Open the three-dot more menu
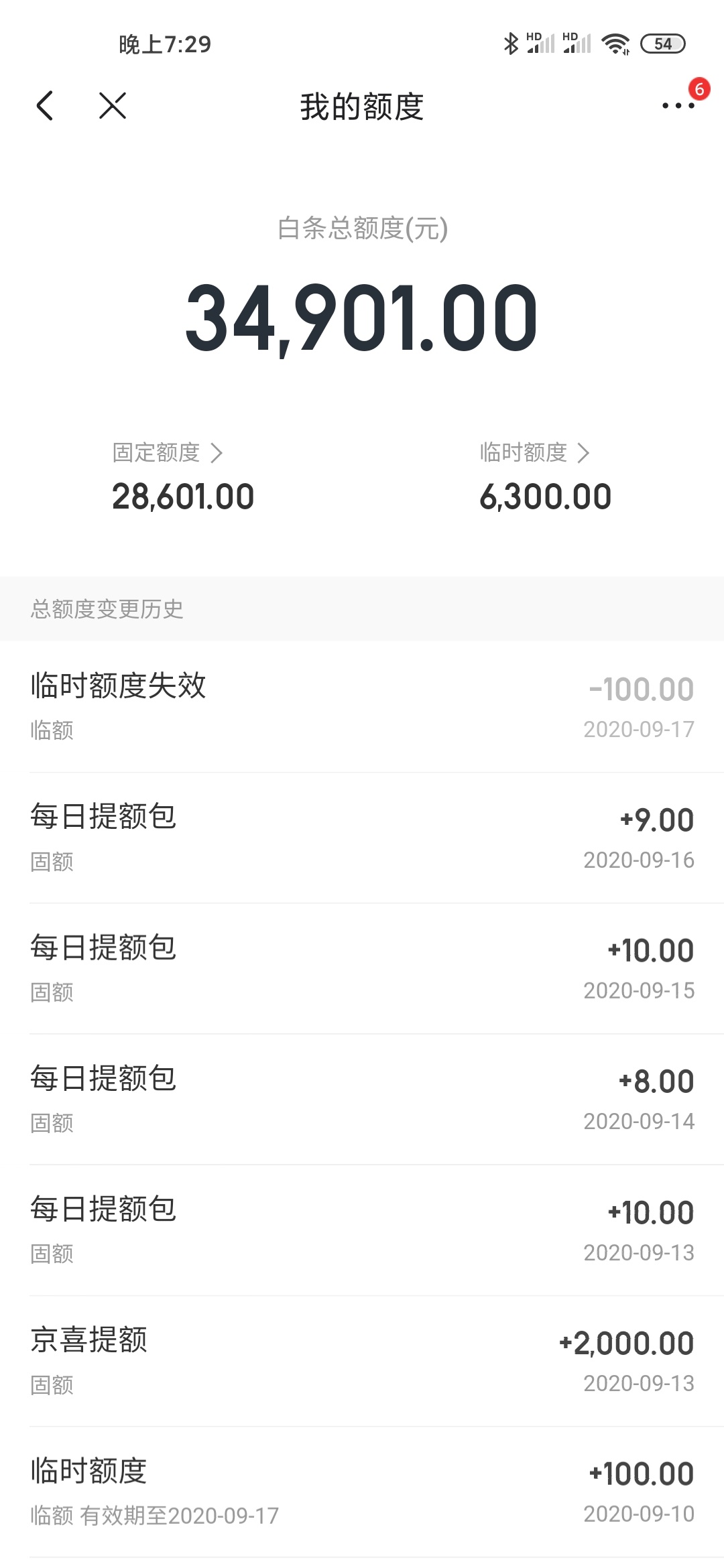The height and width of the screenshot is (1568, 724). click(x=678, y=106)
